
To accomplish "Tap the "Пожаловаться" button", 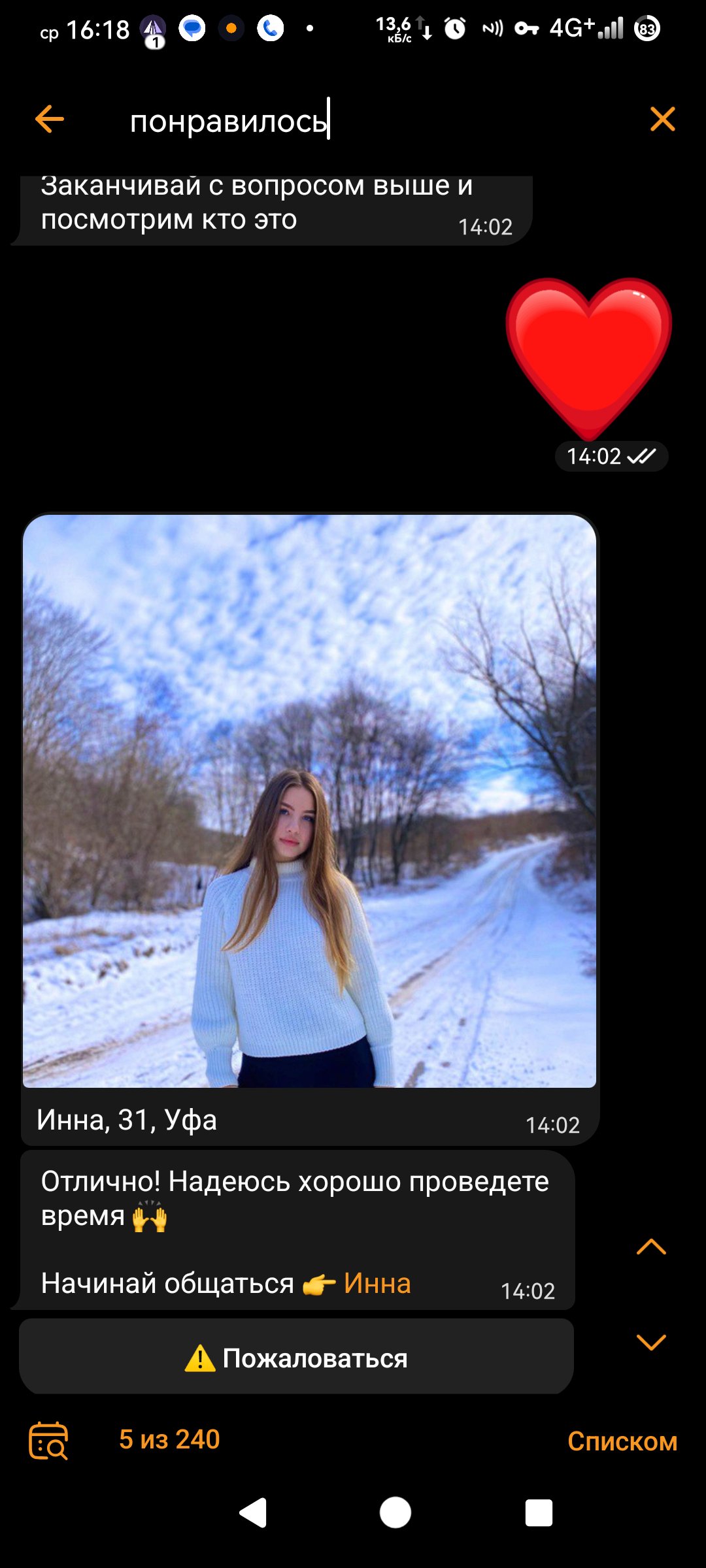I will [x=296, y=1358].
